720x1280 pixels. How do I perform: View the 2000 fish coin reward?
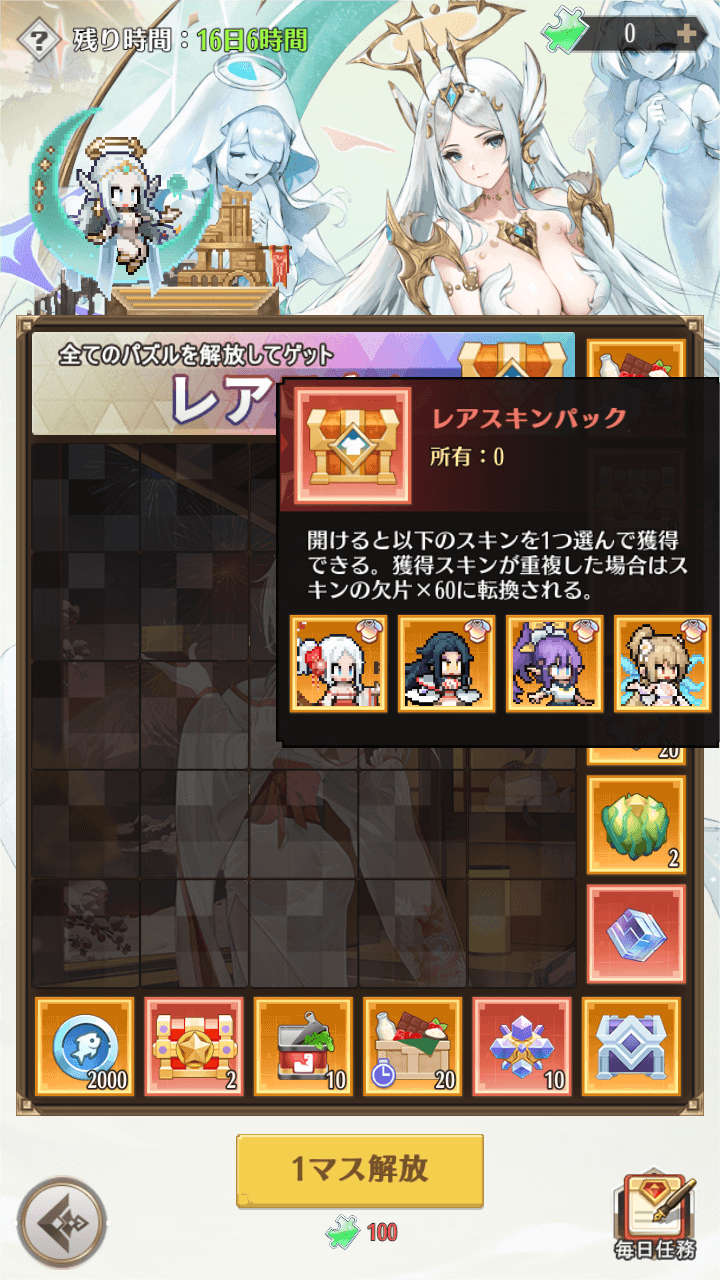click(84, 1046)
